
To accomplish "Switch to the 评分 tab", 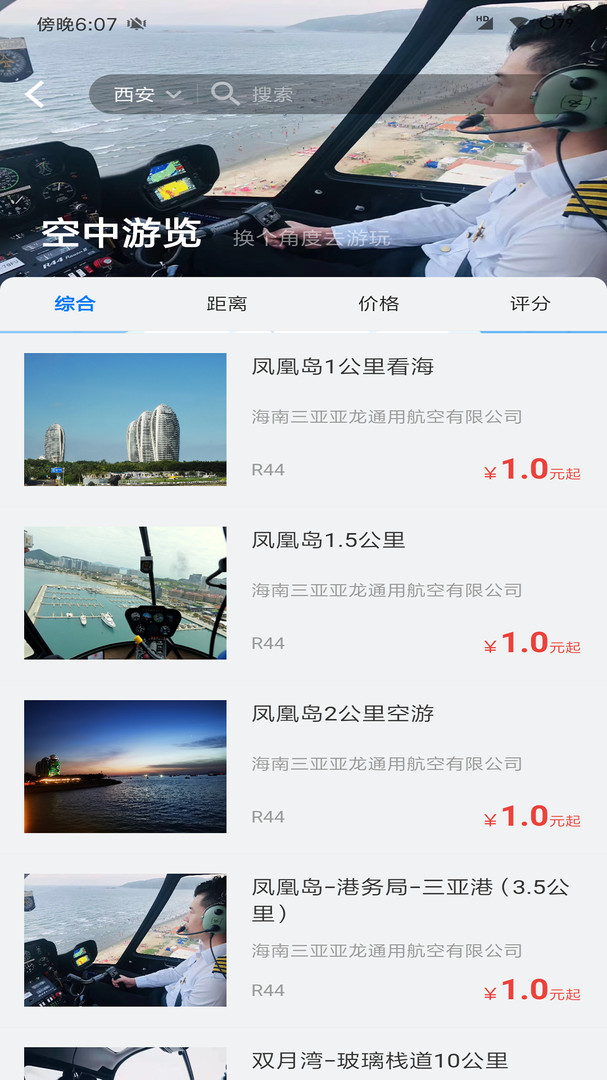I will pyautogui.click(x=530, y=304).
